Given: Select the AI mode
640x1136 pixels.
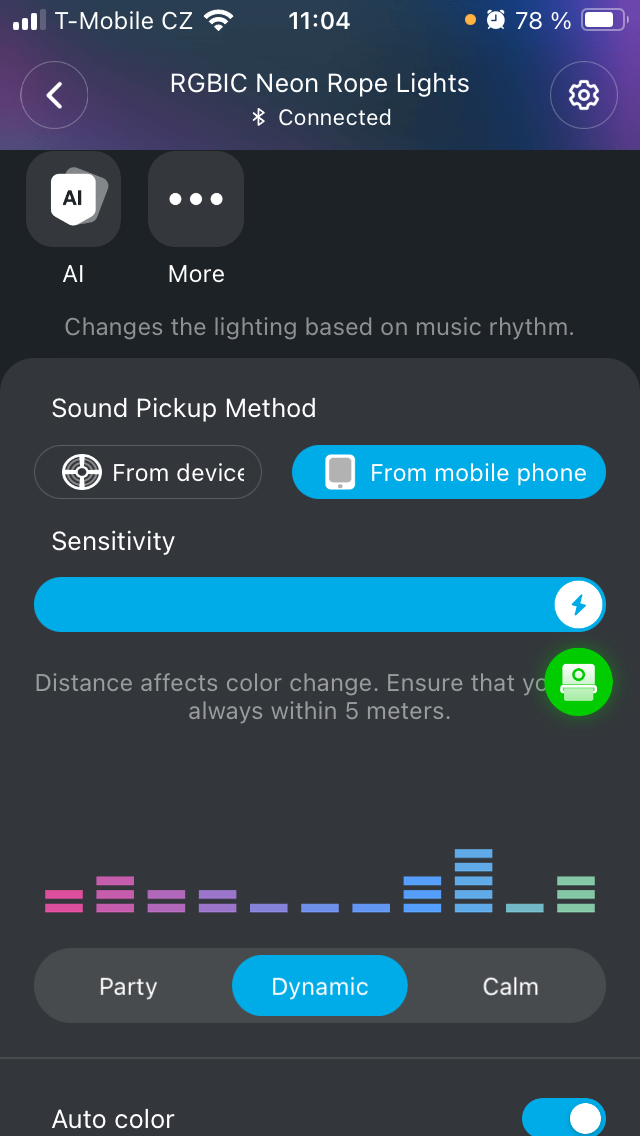Looking at the screenshot, I should 73,199.
